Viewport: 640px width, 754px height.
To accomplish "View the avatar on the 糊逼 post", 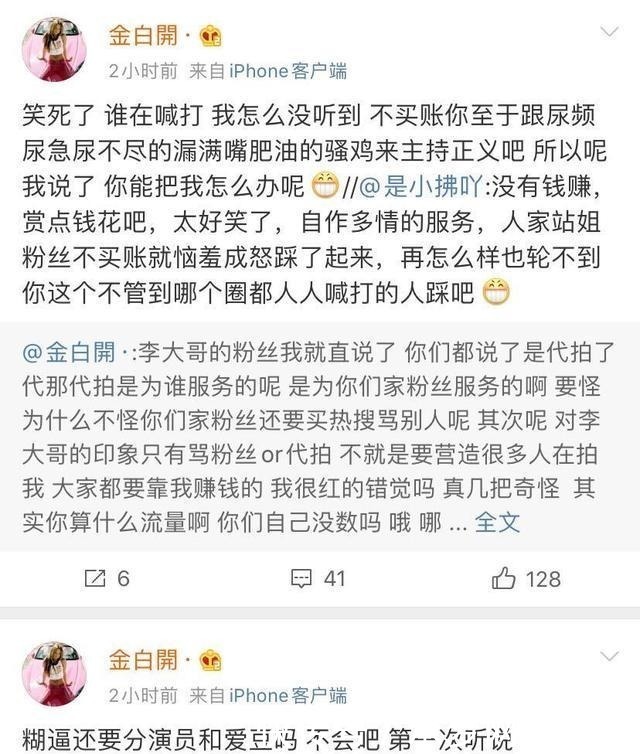I will pyautogui.click(x=54, y=674).
